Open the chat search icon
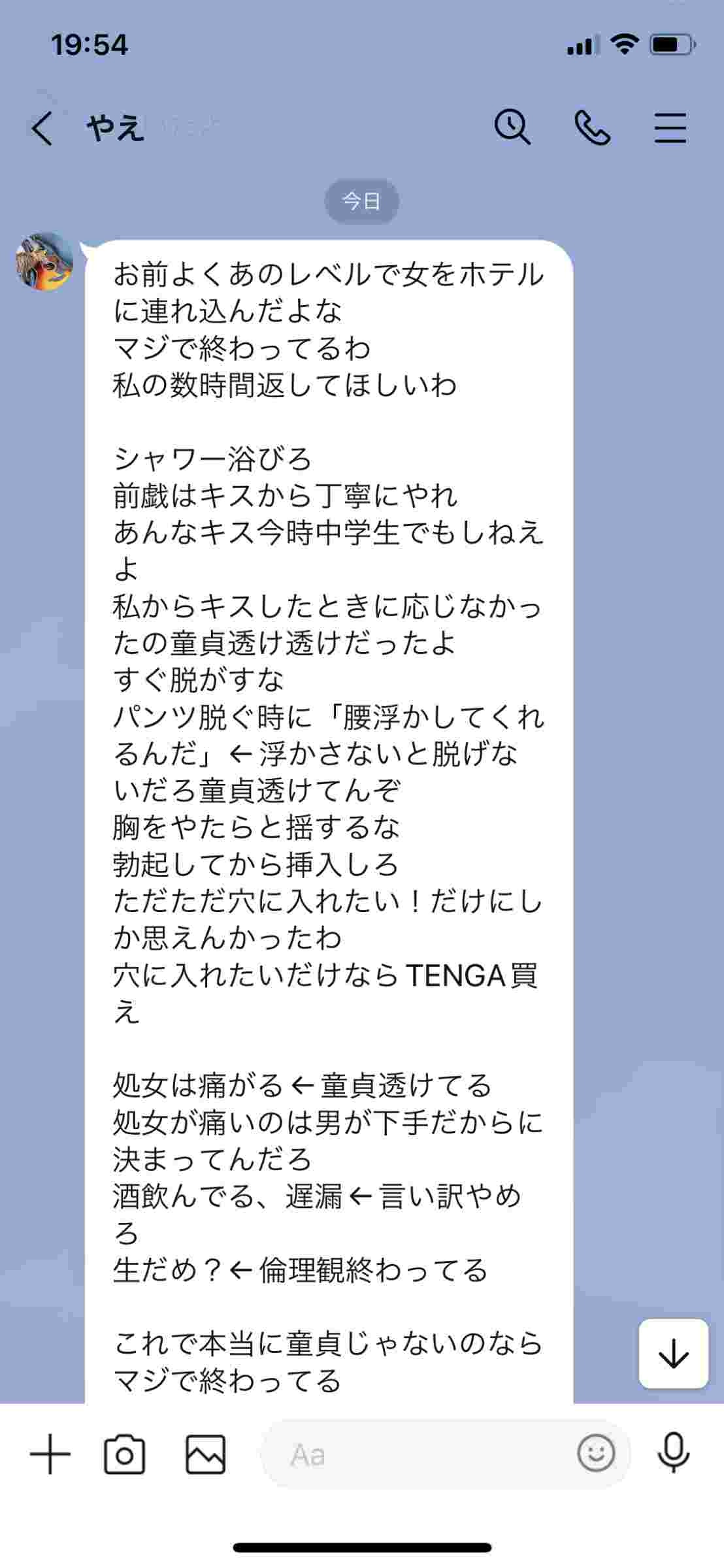This screenshot has height=1568, width=724. (x=512, y=127)
